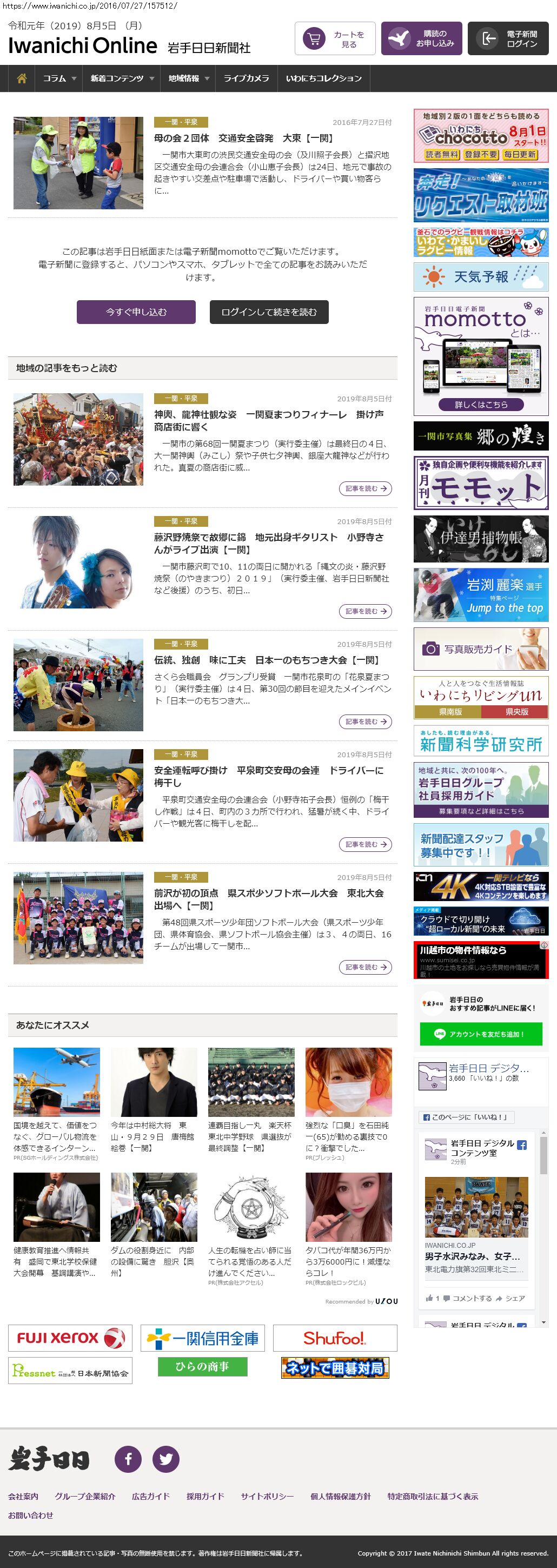Read the 前沢が初の頂点 softball article via 記事を読む
Viewport: 557px width, 1568px height.
(364, 967)
